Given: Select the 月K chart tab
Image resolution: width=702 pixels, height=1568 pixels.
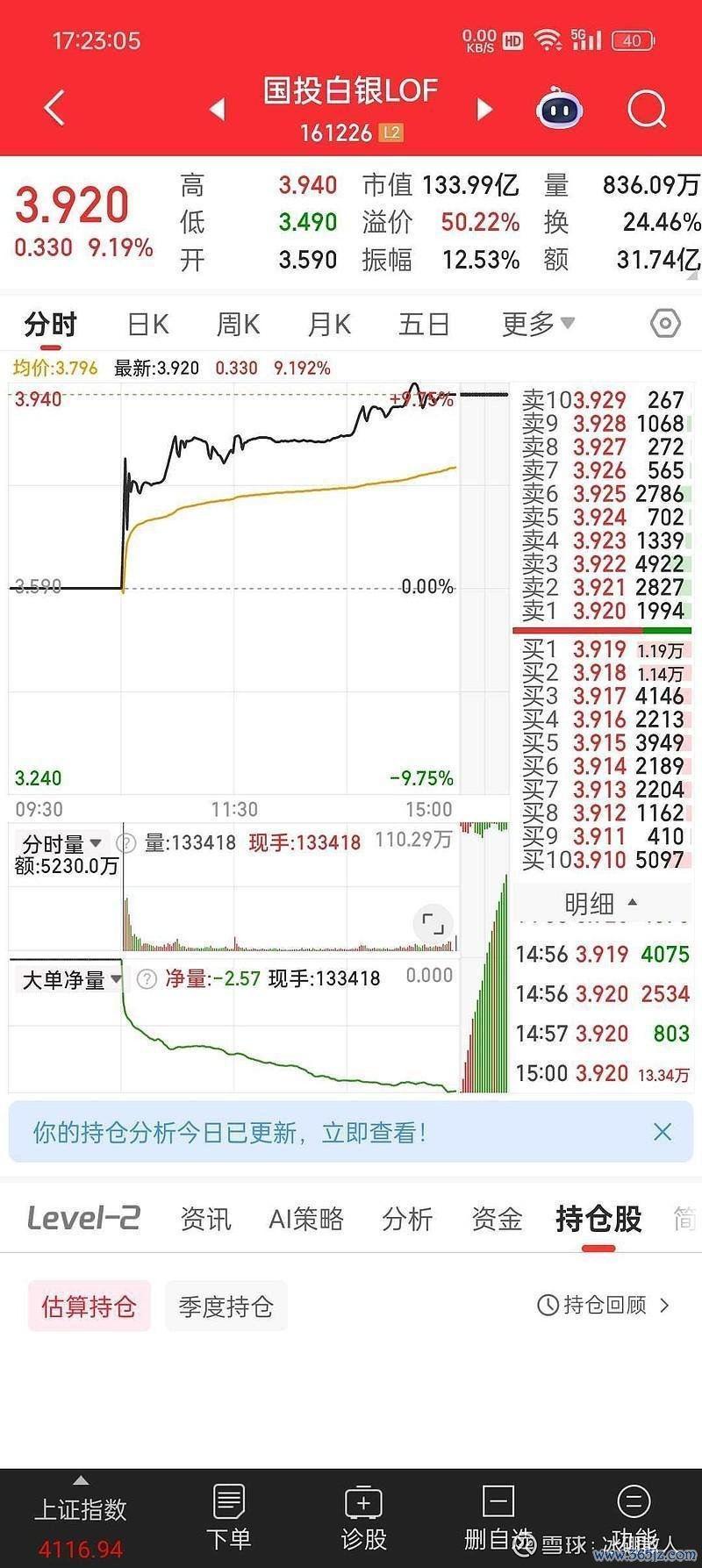Looking at the screenshot, I should coord(329,325).
